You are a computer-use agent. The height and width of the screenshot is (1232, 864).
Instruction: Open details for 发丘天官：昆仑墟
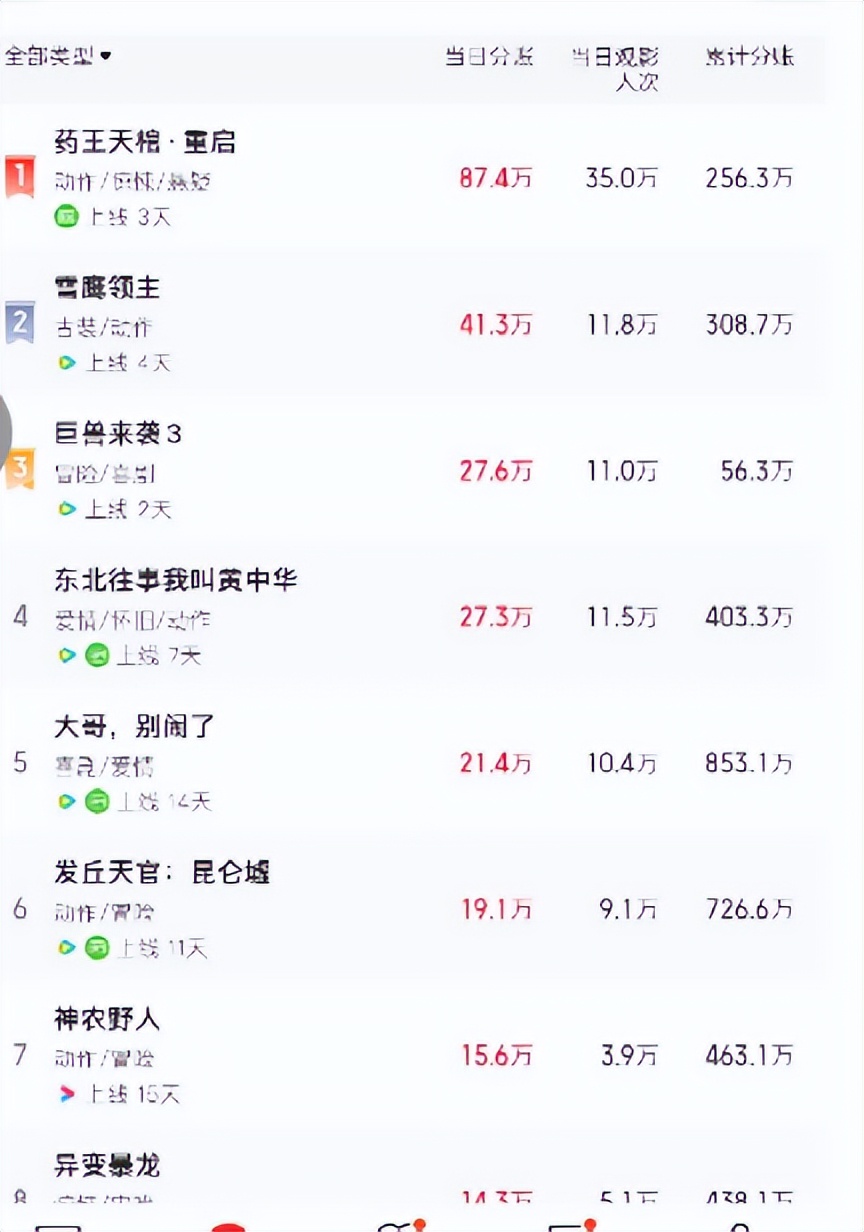pos(160,873)
